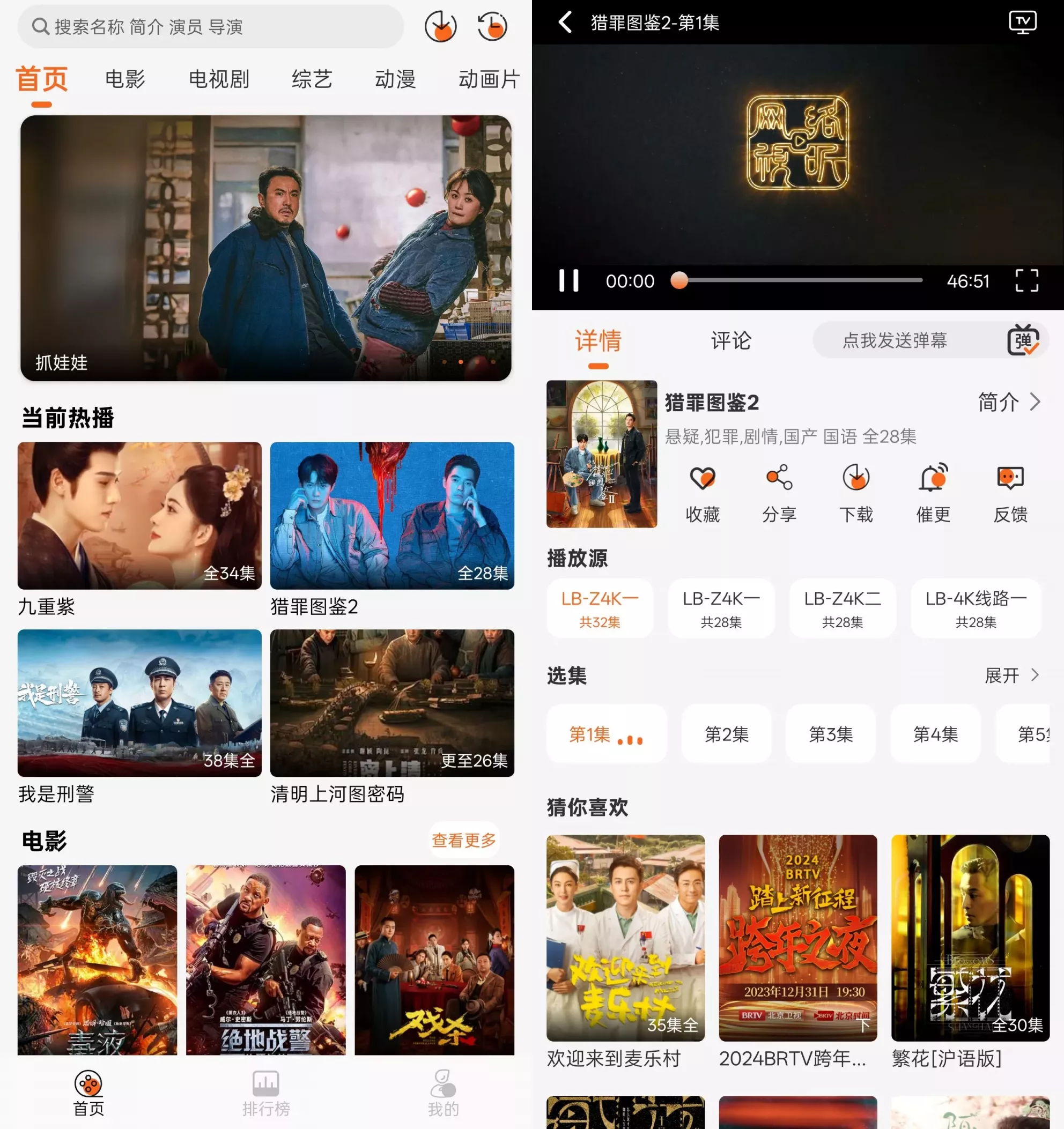The height and width of the screenshot is (1129, 1064).
Task: Play 第2集 of 猎罪图鉴2
Action: pyautogui.click(x=727, y=734)
